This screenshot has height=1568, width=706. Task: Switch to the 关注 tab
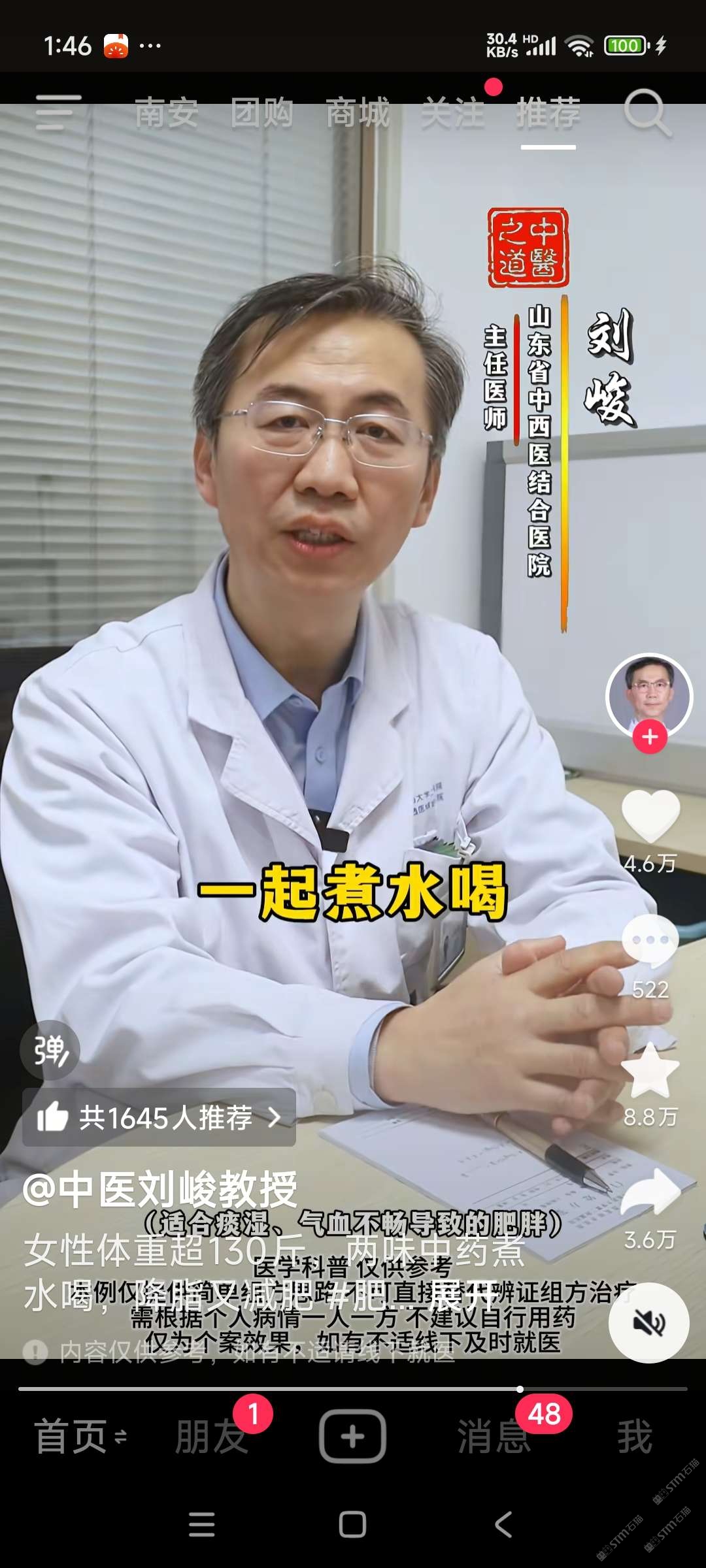coord(453,113)
